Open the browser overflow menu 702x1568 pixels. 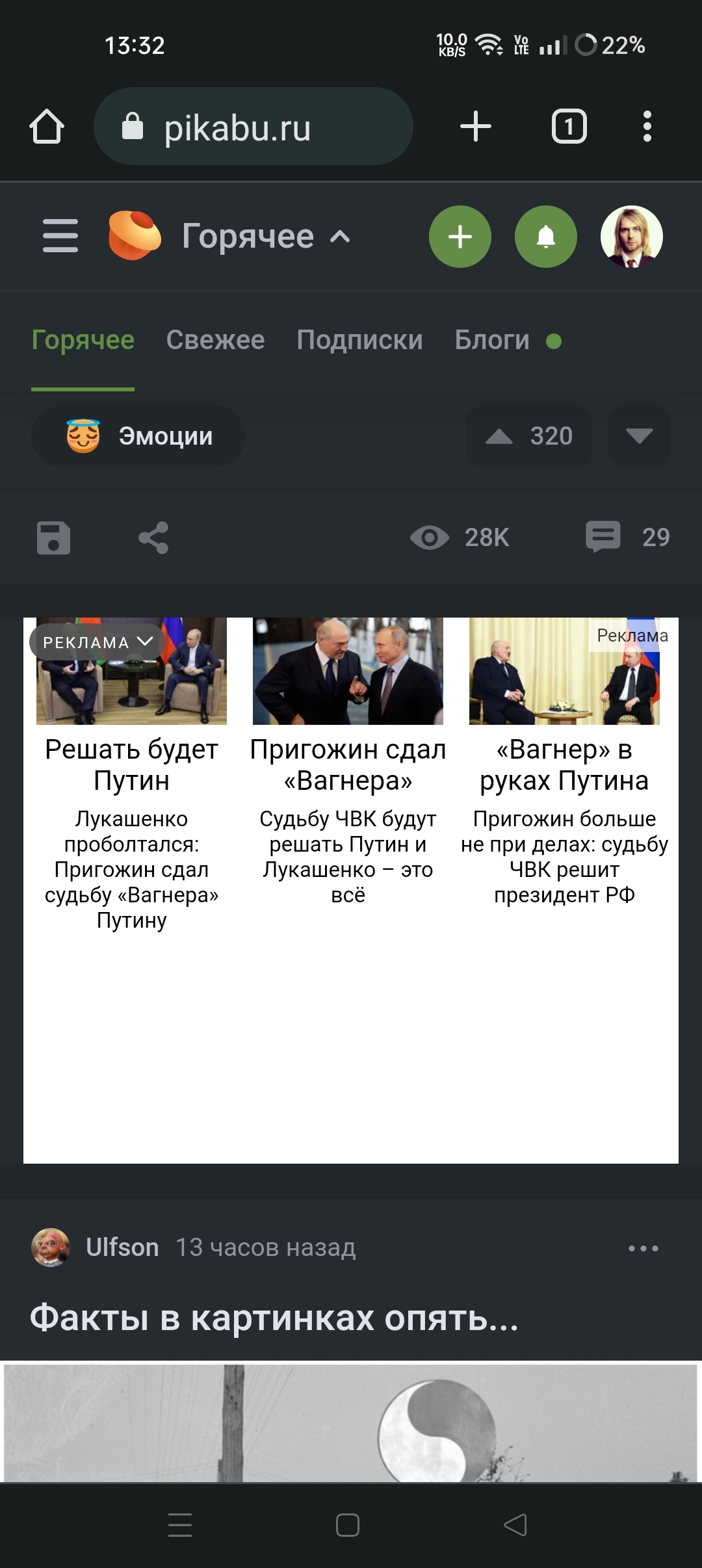(647, 126)
